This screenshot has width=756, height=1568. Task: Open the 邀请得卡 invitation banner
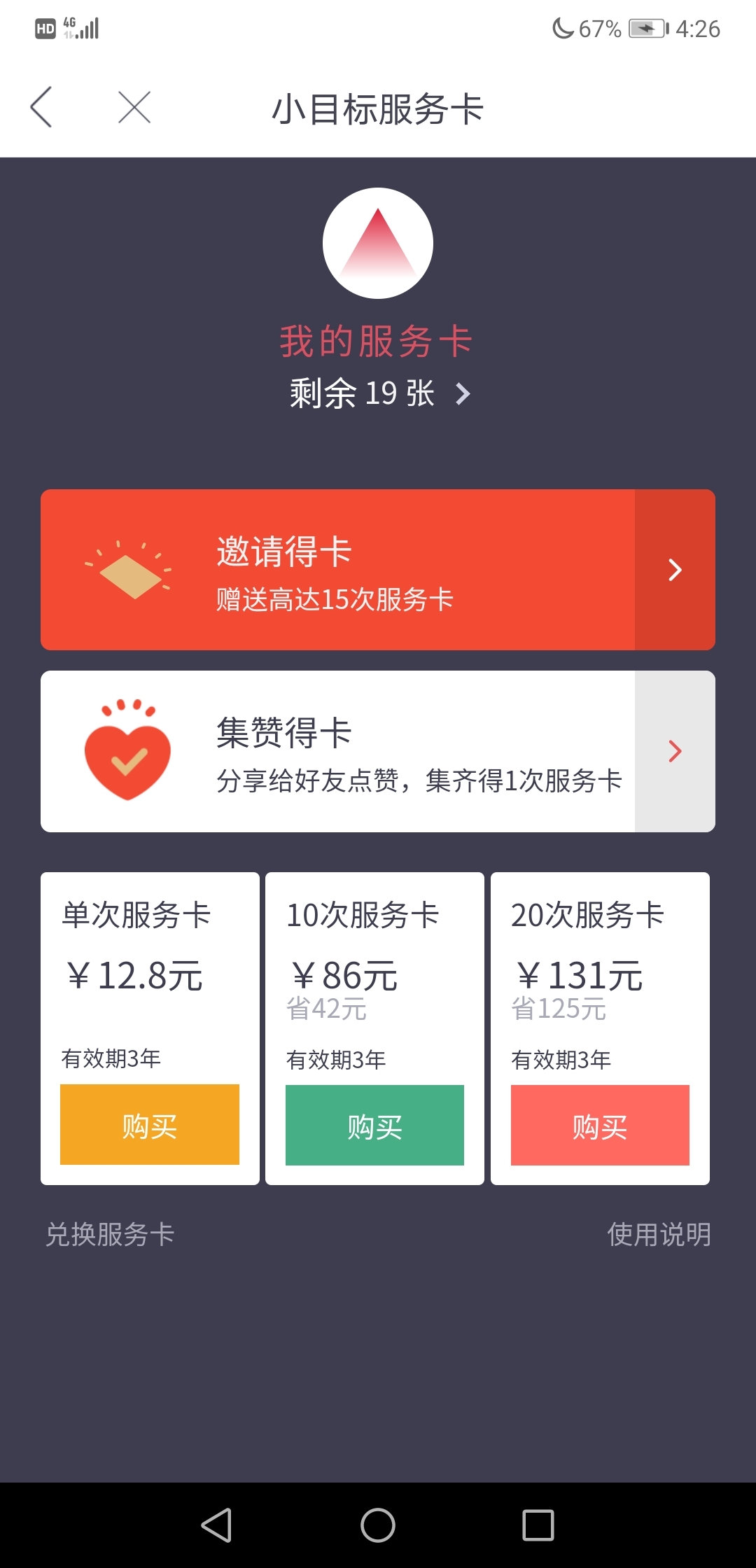[x=378, y=570]
